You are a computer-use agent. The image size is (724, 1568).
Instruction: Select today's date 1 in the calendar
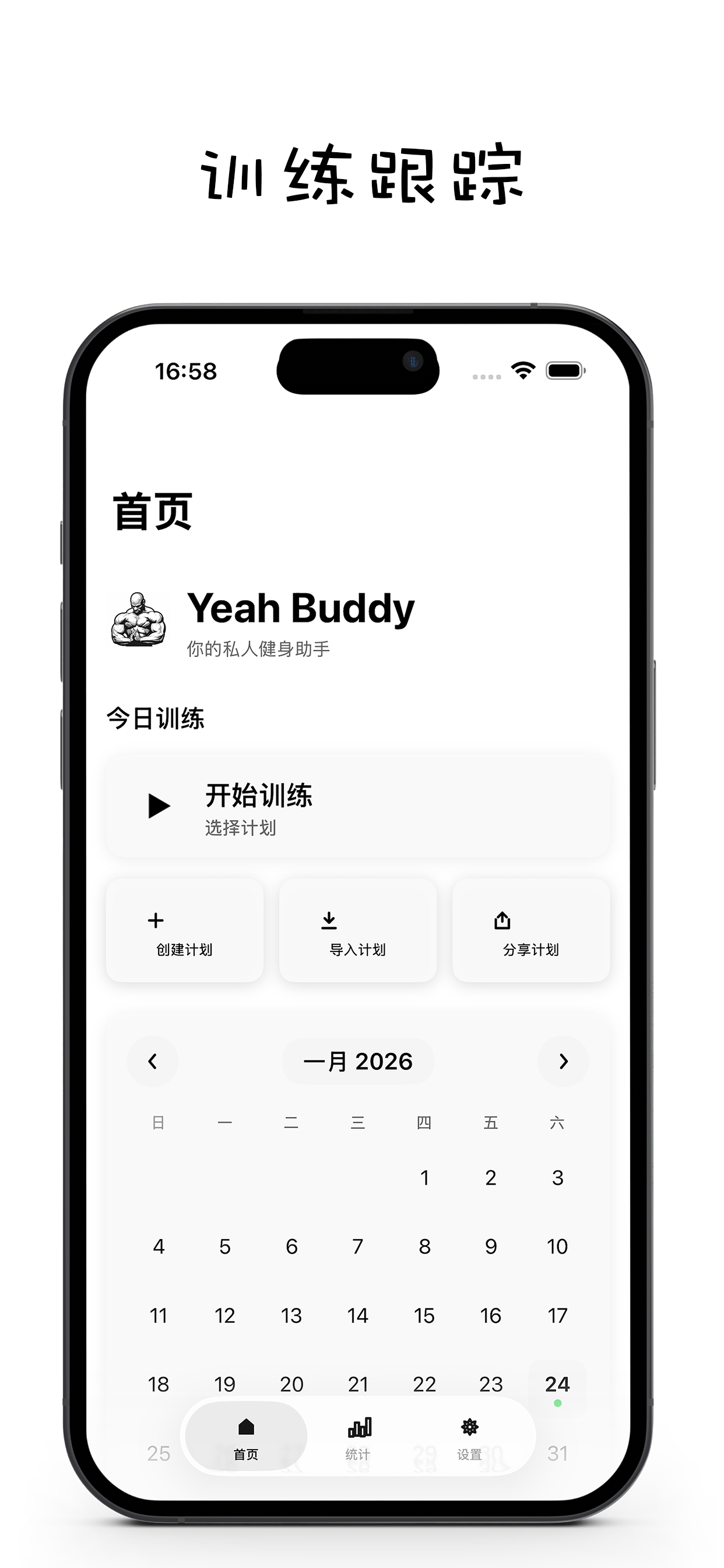click(x=425, y=1177)
